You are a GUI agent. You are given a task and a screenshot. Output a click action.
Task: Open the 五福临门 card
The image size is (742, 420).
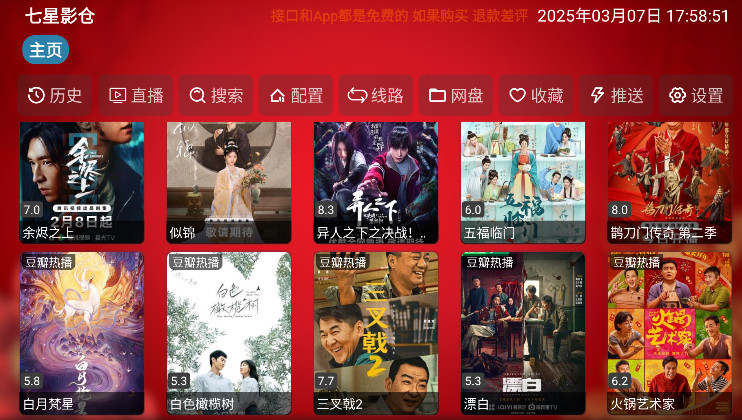523,180
